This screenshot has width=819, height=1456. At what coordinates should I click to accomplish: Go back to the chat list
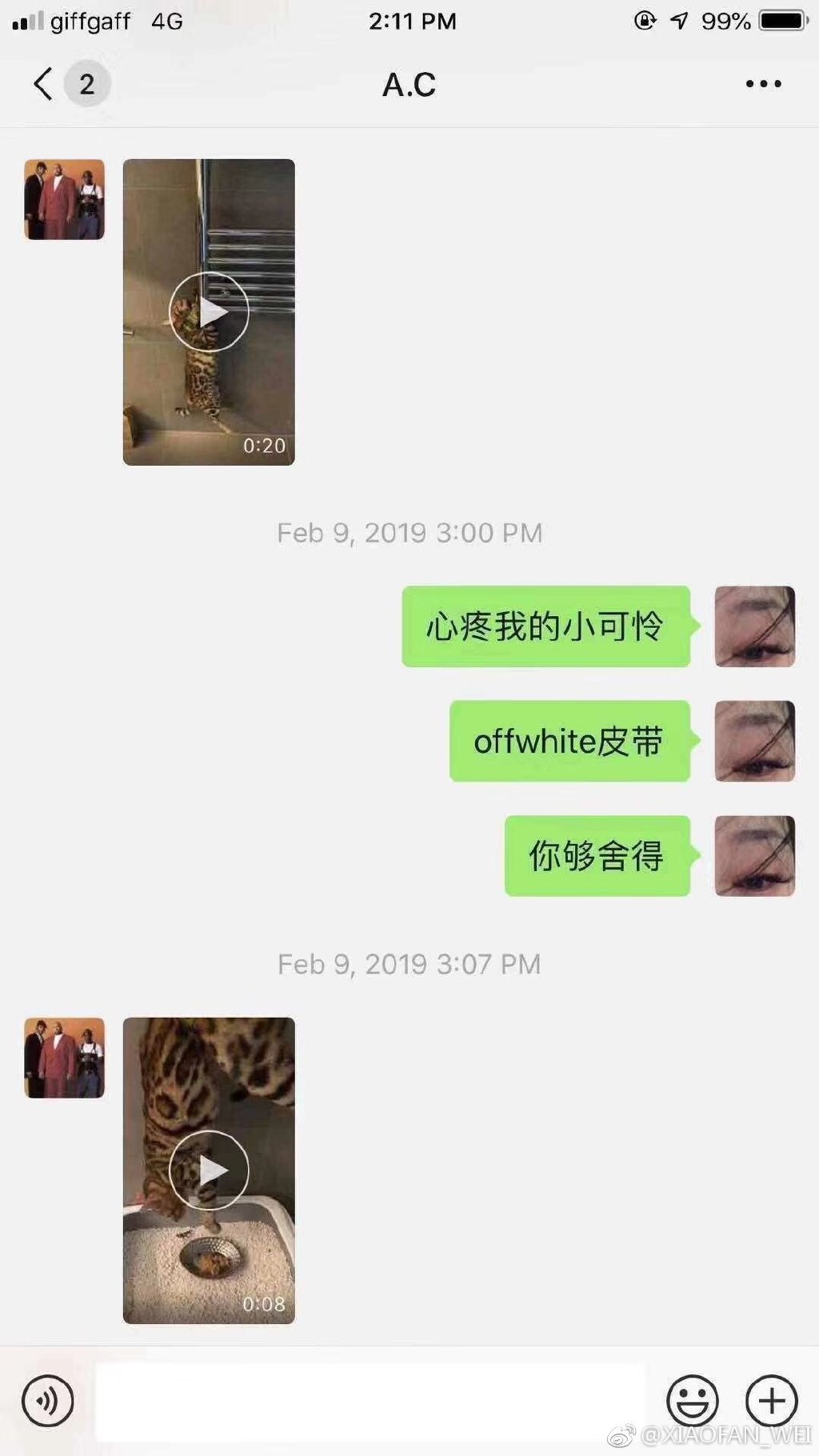(x=44, y=84)
